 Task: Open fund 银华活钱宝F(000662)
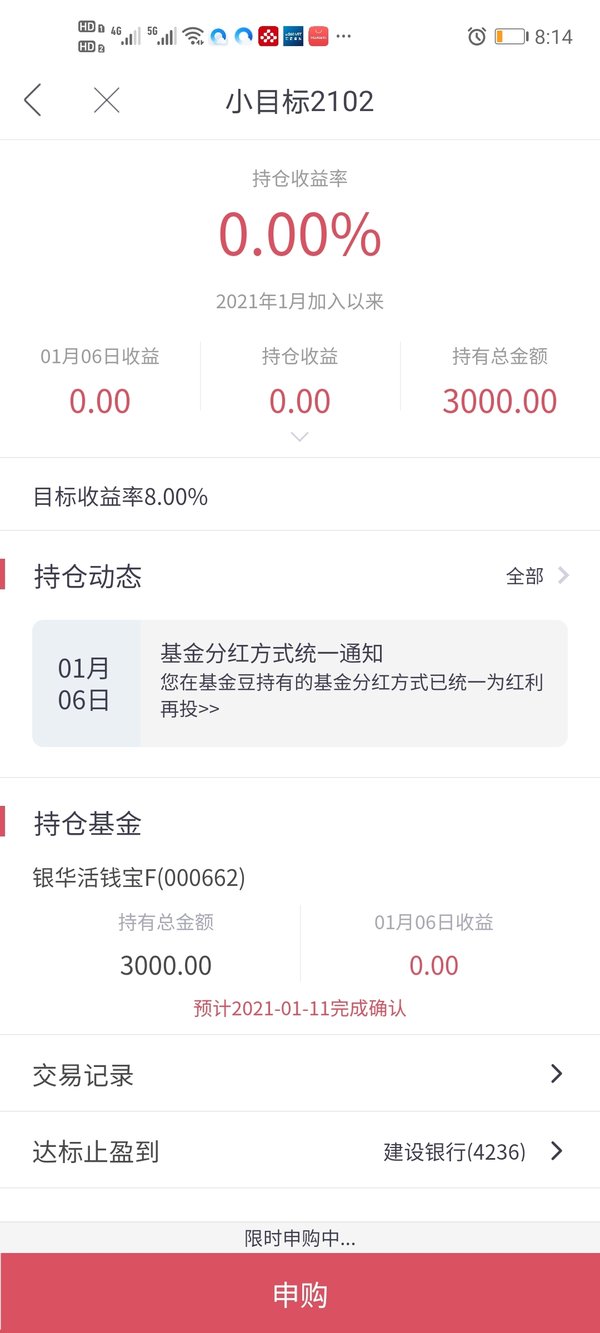(x=139, y=878)
